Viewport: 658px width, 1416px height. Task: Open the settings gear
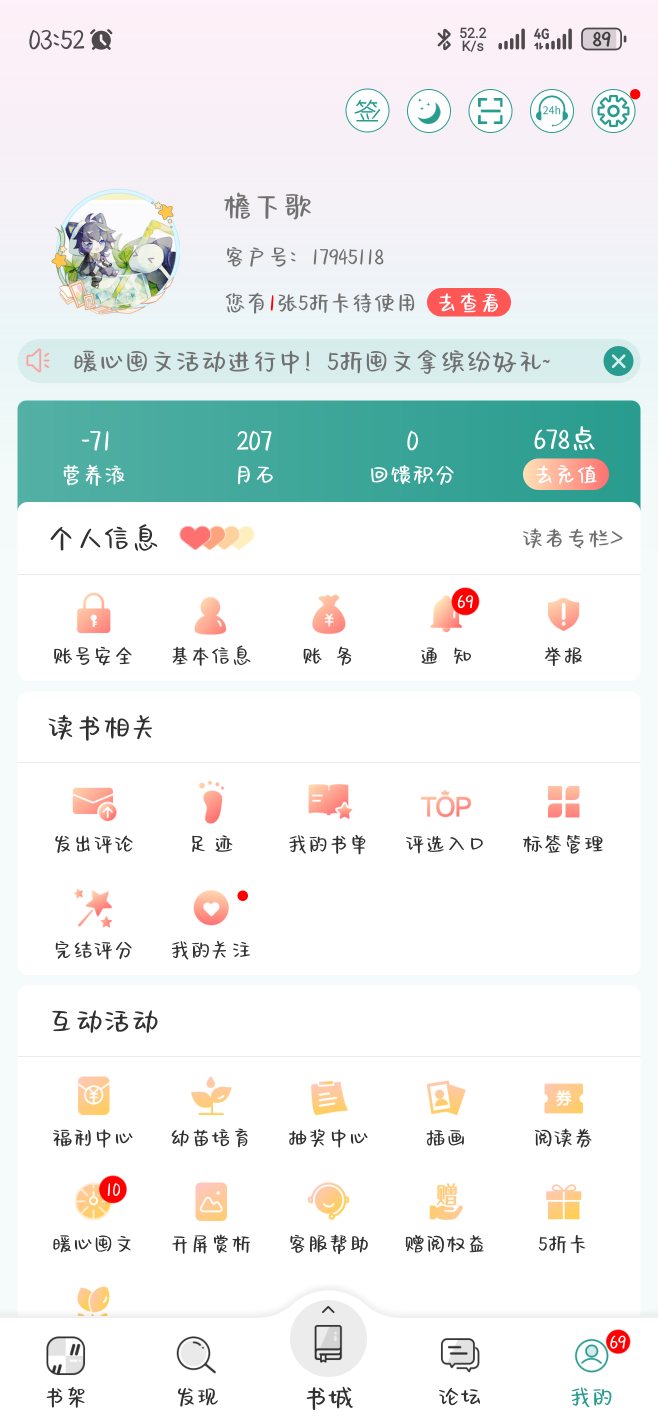click(x=612, y=111)
